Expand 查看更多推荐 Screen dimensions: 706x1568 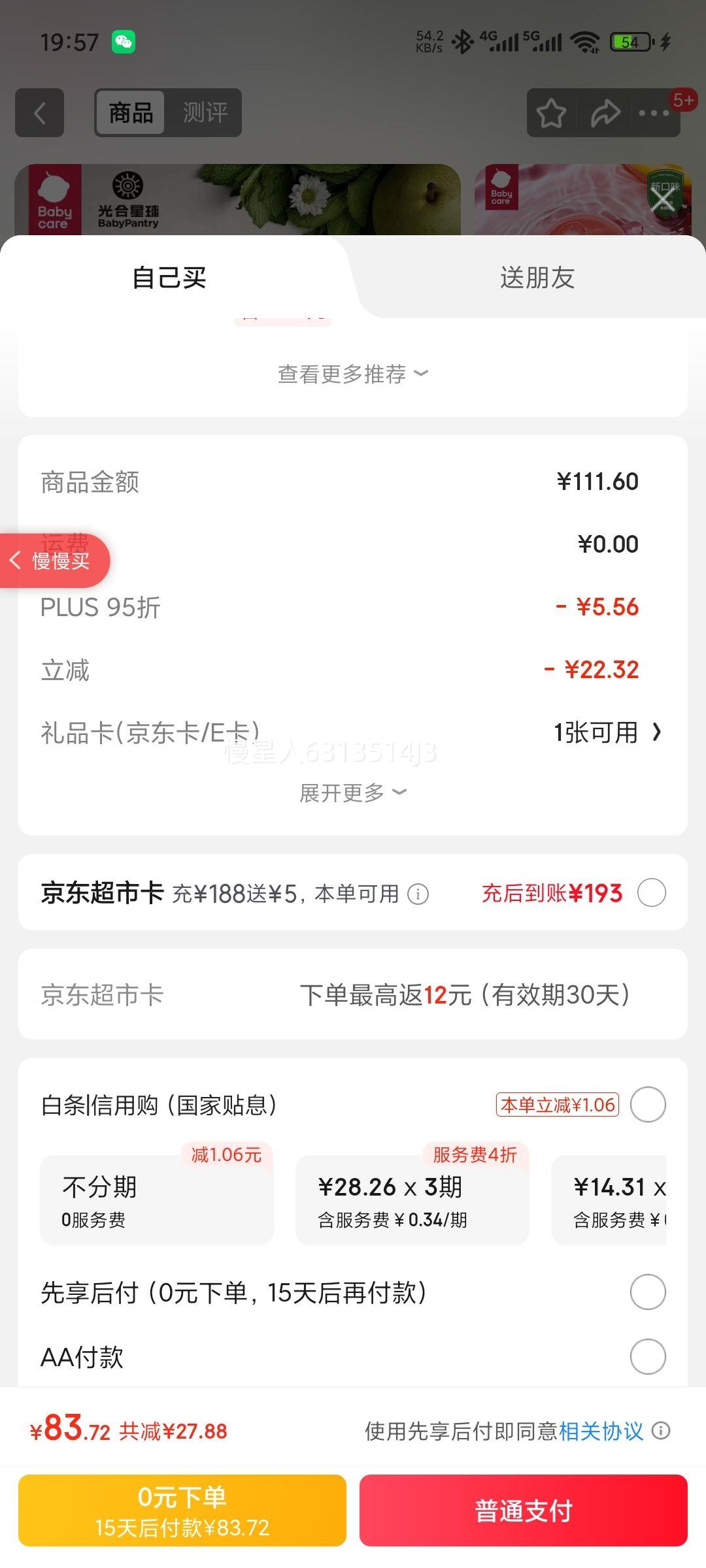coord(352,374)
